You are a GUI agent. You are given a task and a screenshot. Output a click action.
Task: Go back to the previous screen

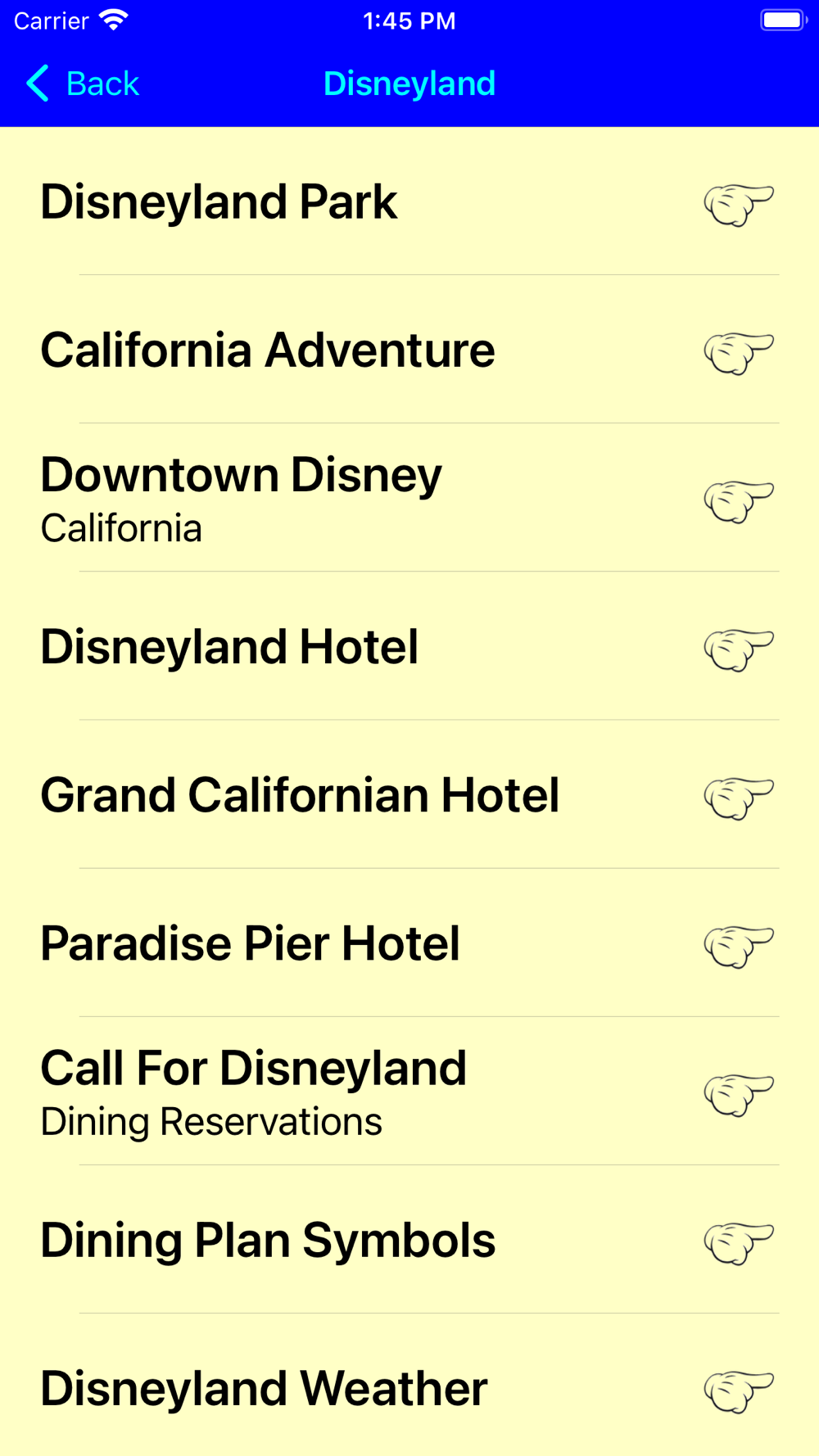click(x=83, y=84)
